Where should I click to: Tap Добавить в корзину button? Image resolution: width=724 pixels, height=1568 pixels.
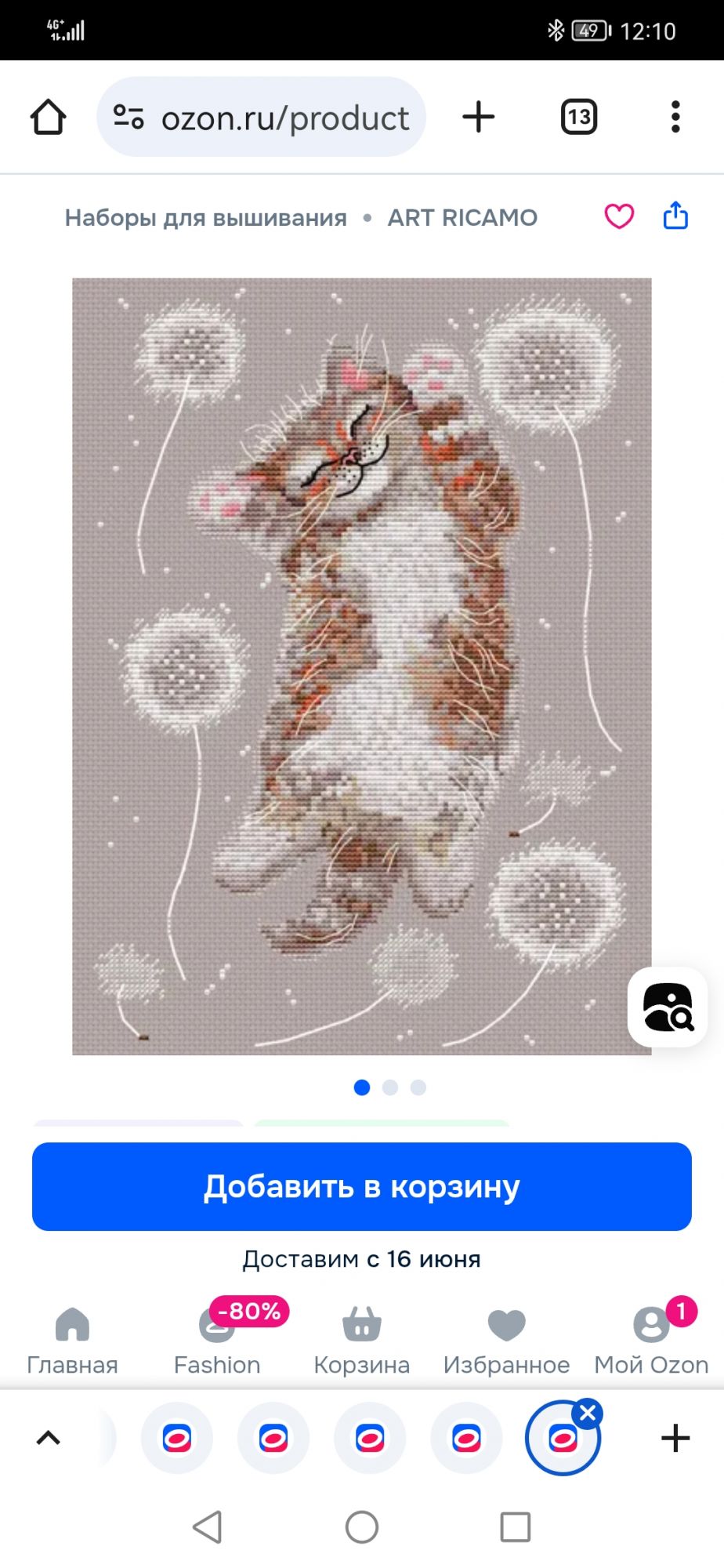[361, 1187]
